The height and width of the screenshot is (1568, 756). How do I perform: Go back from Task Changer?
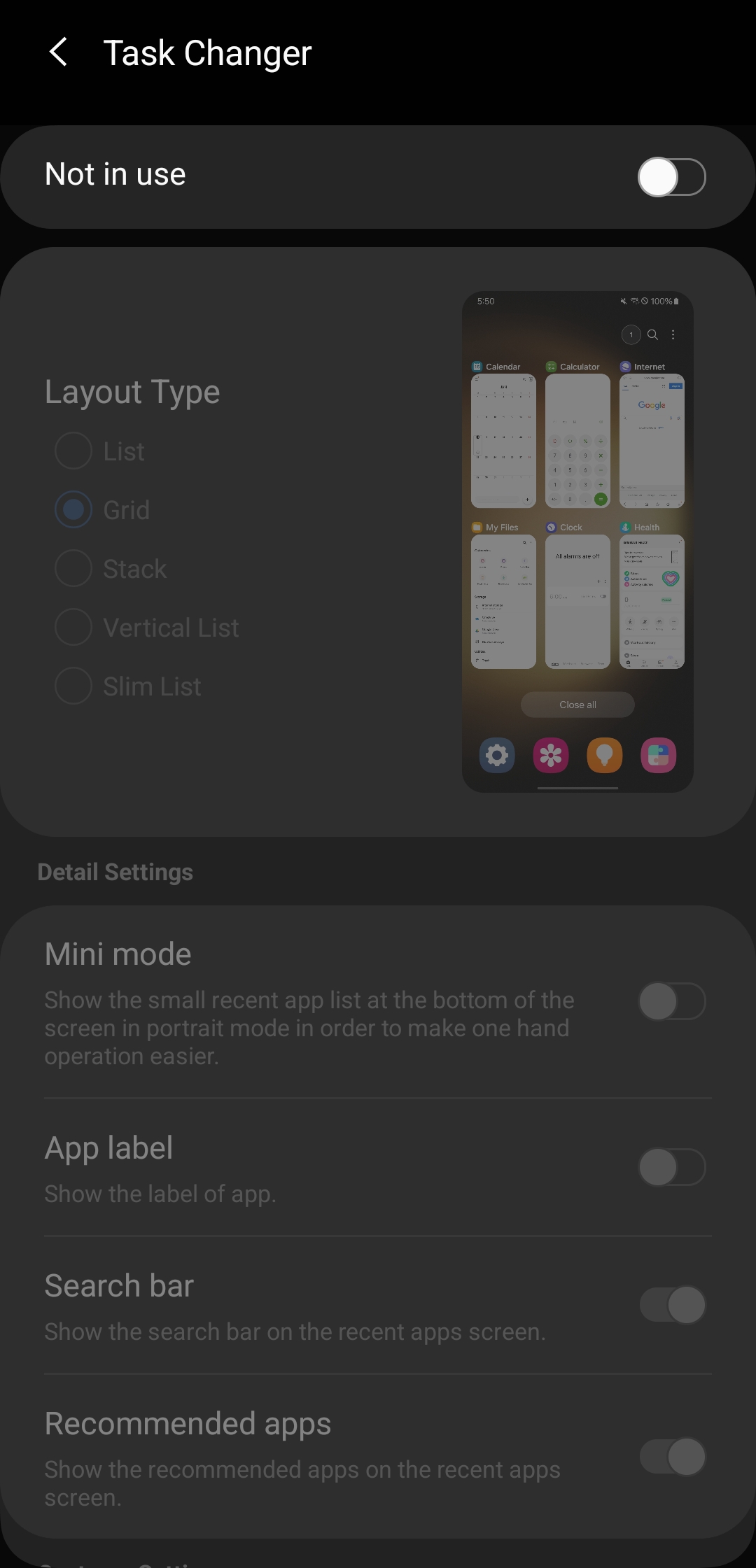(x=59, y=52)
